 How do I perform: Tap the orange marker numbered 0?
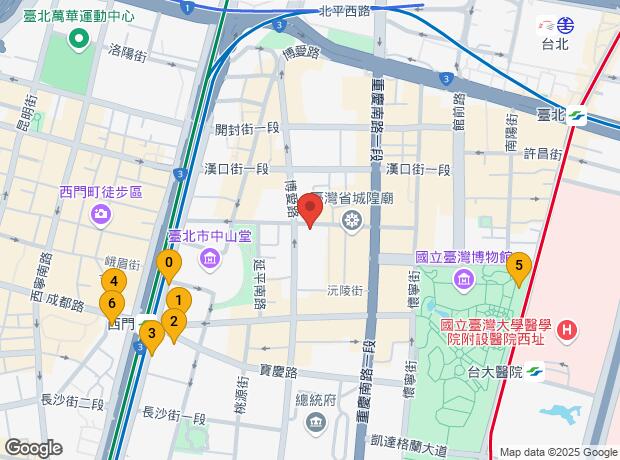click(169, 266)
